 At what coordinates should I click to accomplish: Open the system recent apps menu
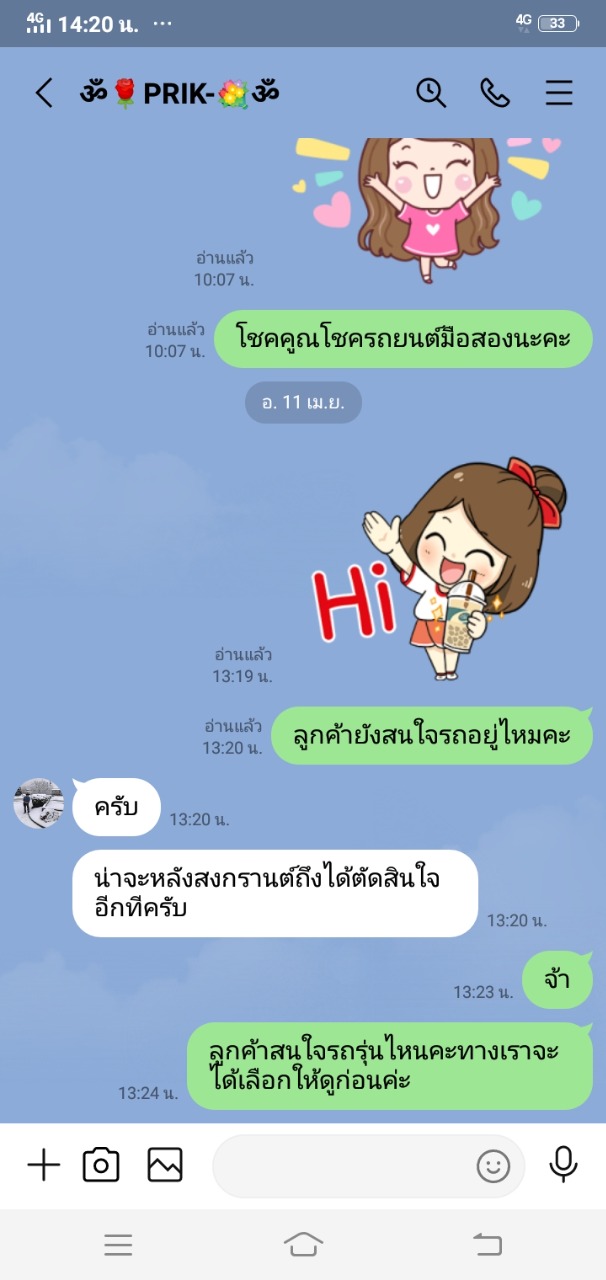(x=118, y=1244)
